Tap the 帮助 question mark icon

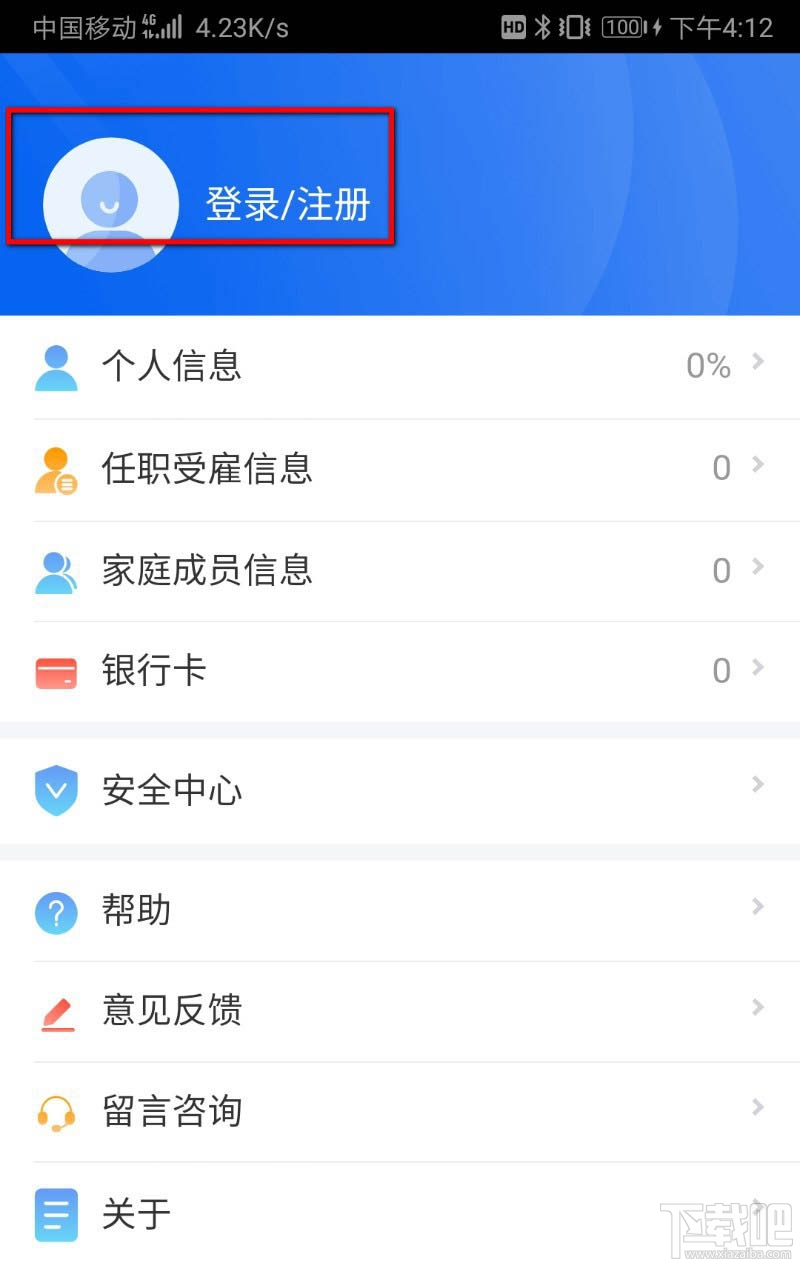tap(56, 911)
